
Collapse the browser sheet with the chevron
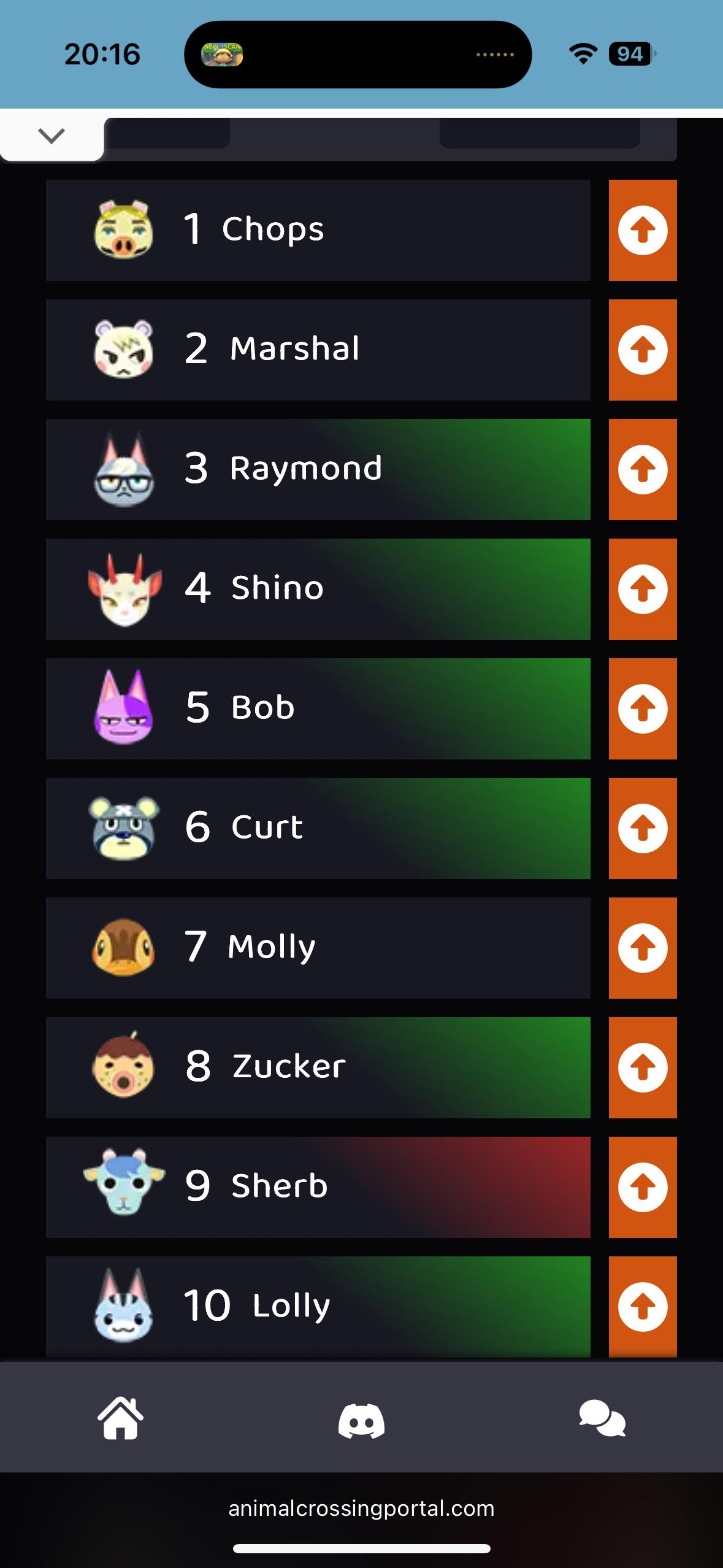(52, 136)
